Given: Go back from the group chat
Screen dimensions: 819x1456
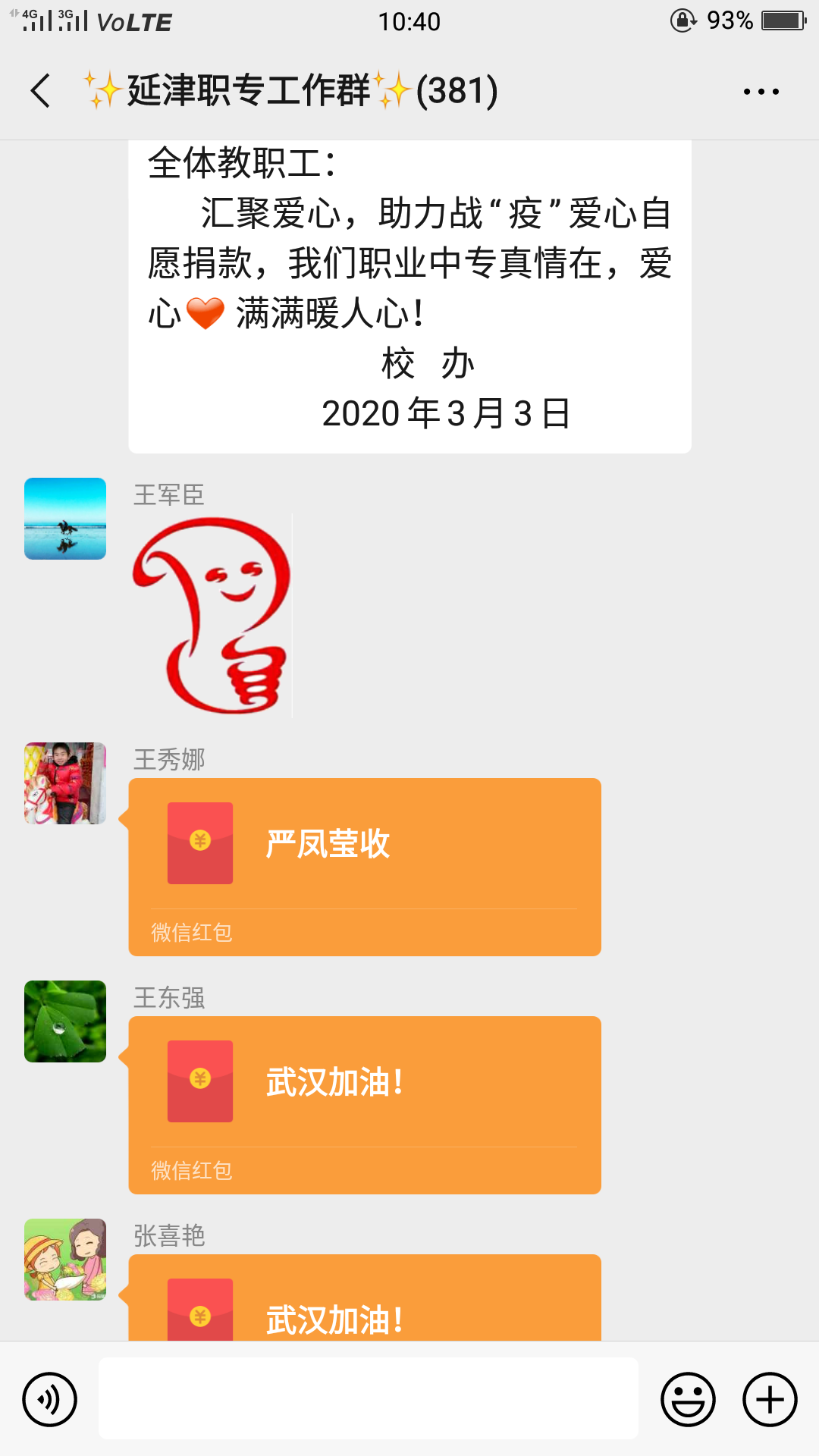Looking at the screenshot, I should coord(41,91).
